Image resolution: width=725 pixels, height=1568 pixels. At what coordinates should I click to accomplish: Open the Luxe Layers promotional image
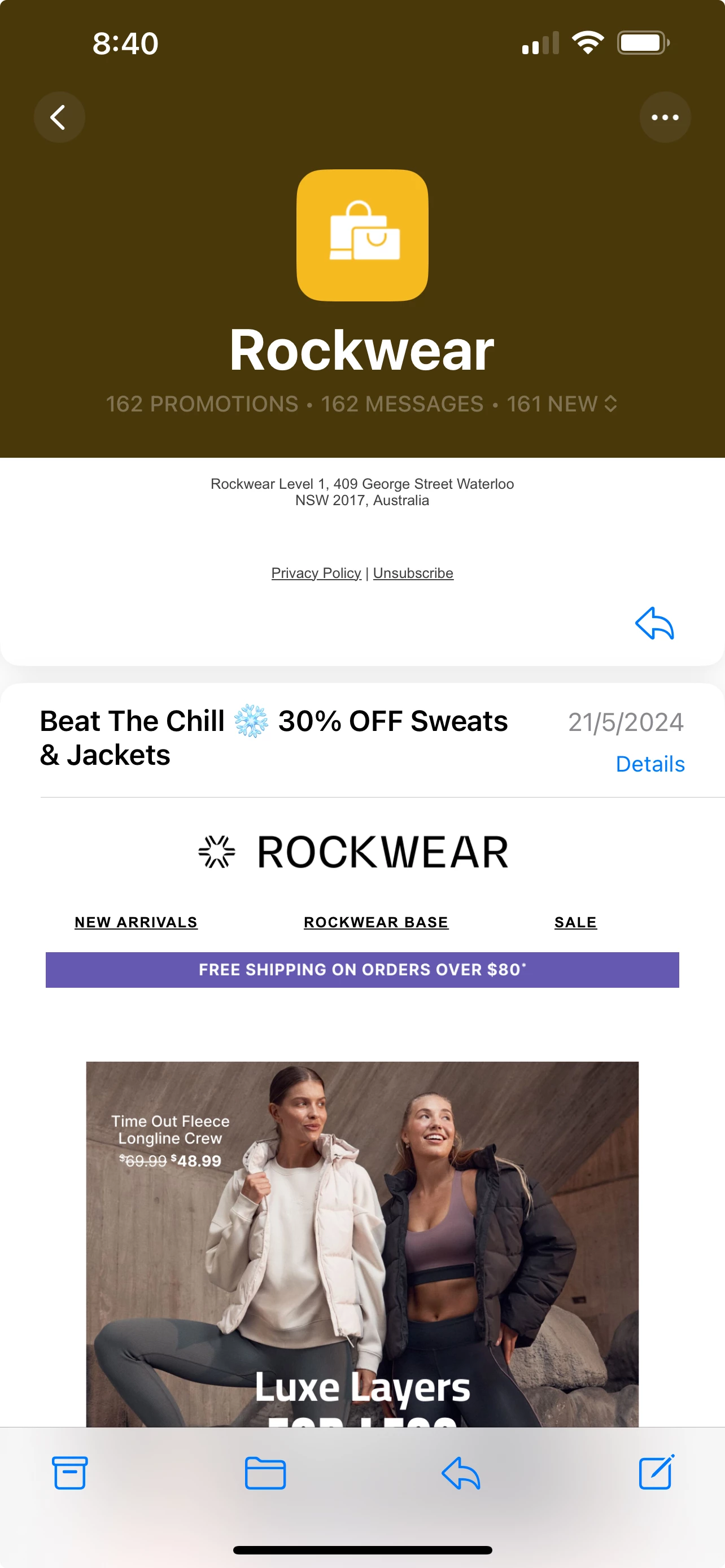[362, 1242]
